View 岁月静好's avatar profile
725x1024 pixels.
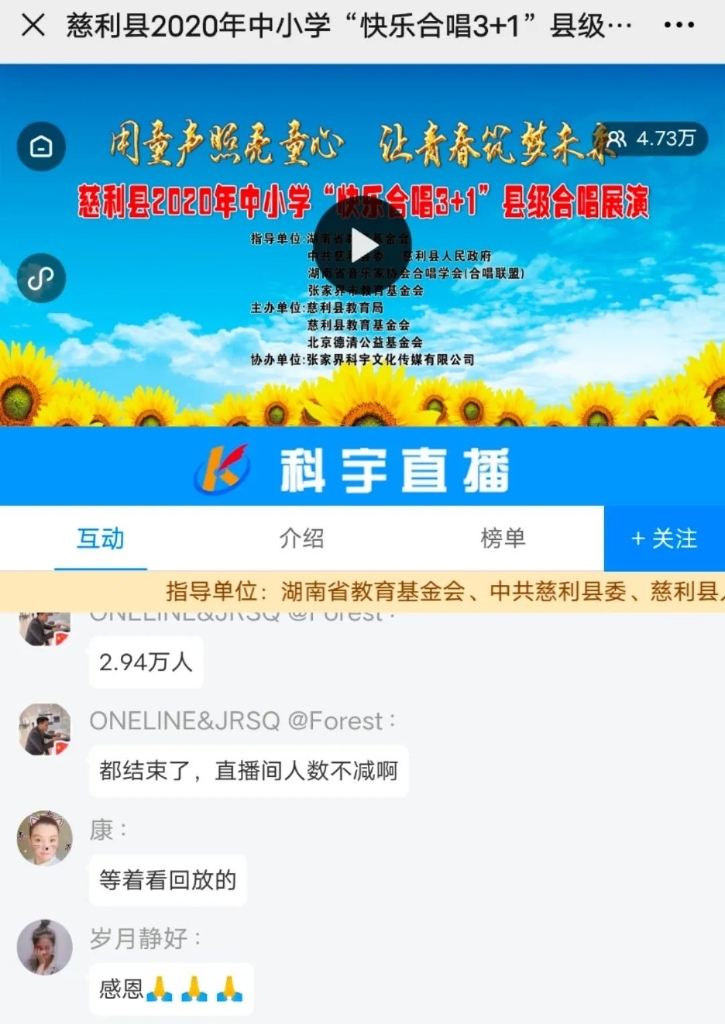[x=45, y=946]
